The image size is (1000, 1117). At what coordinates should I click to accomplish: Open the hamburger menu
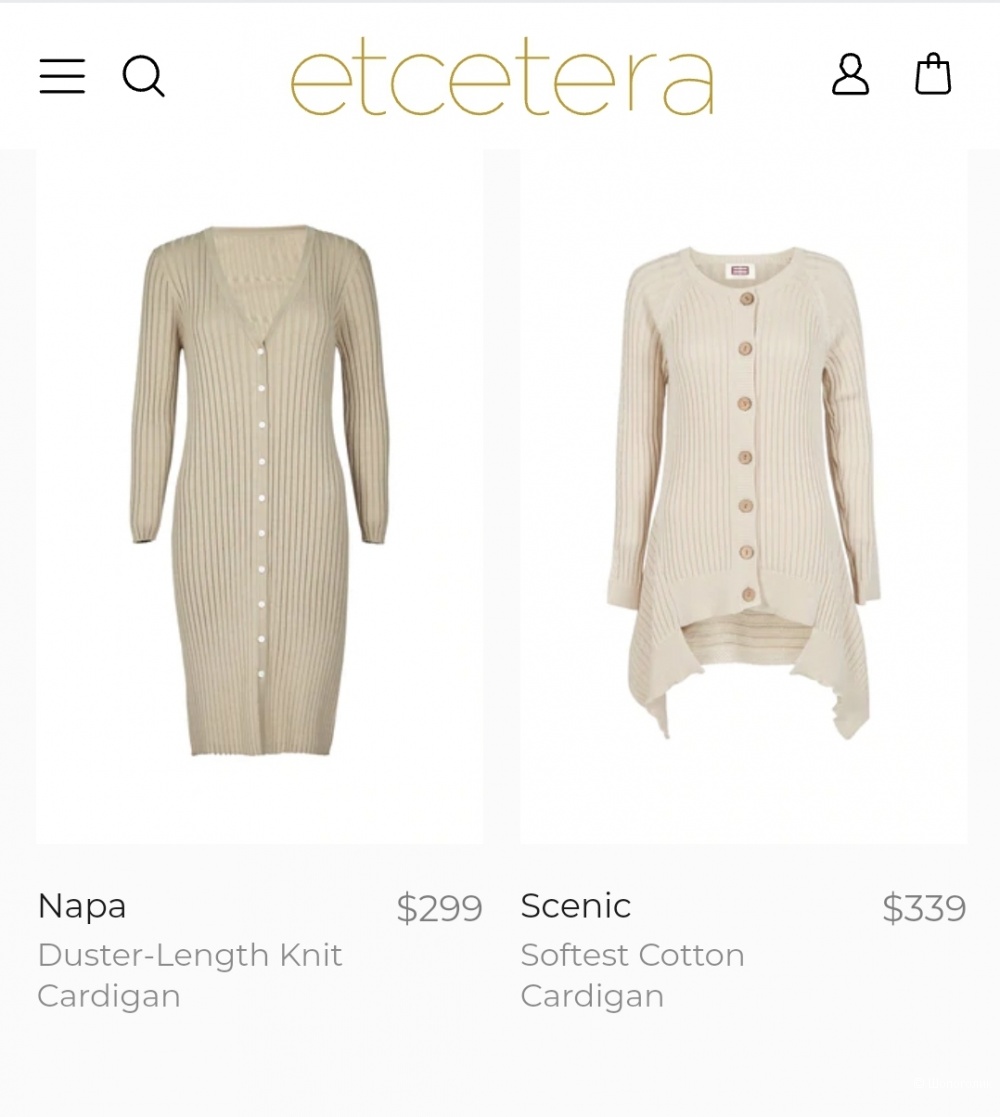[x=62, y=76]
